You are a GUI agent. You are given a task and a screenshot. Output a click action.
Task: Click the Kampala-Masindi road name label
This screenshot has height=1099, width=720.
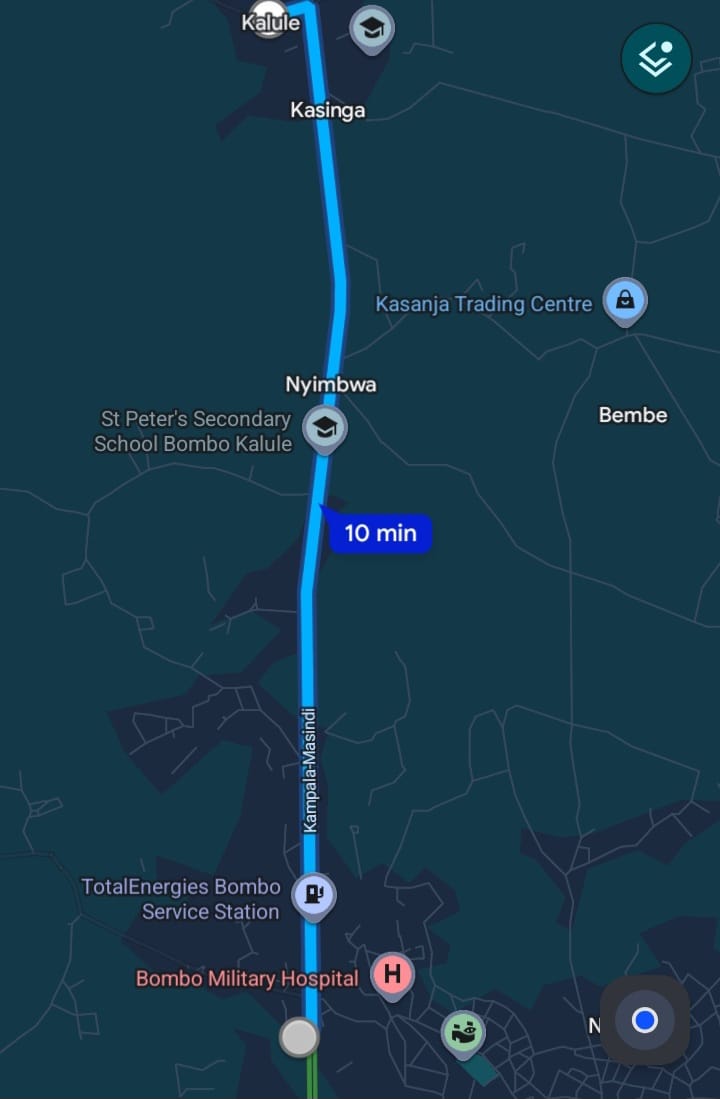(311, 770)
